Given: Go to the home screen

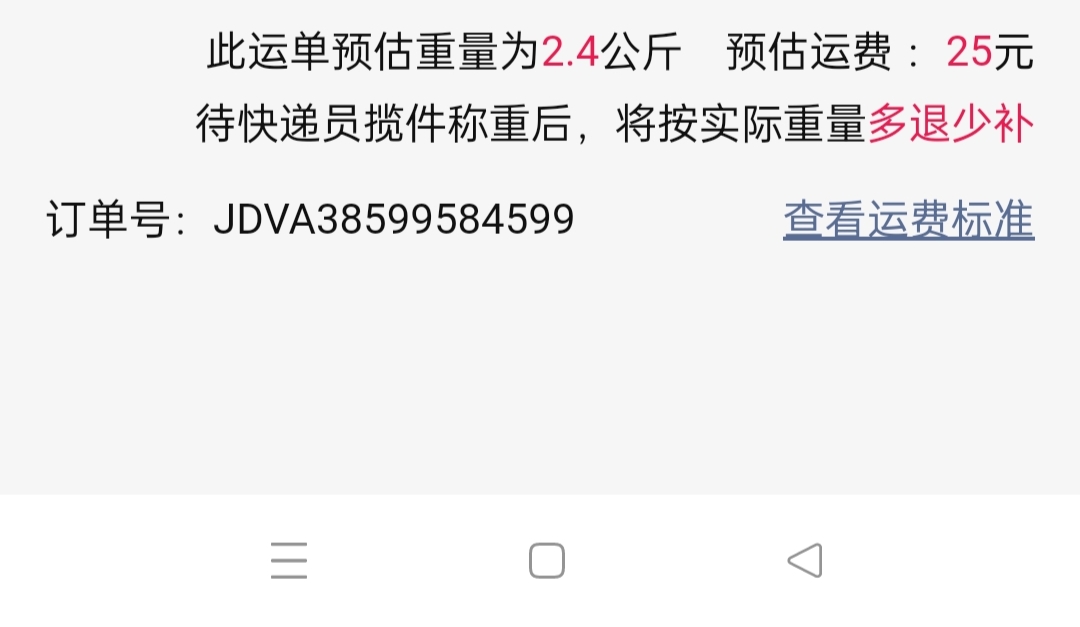Looking at the screenshot, I should 547,561.
